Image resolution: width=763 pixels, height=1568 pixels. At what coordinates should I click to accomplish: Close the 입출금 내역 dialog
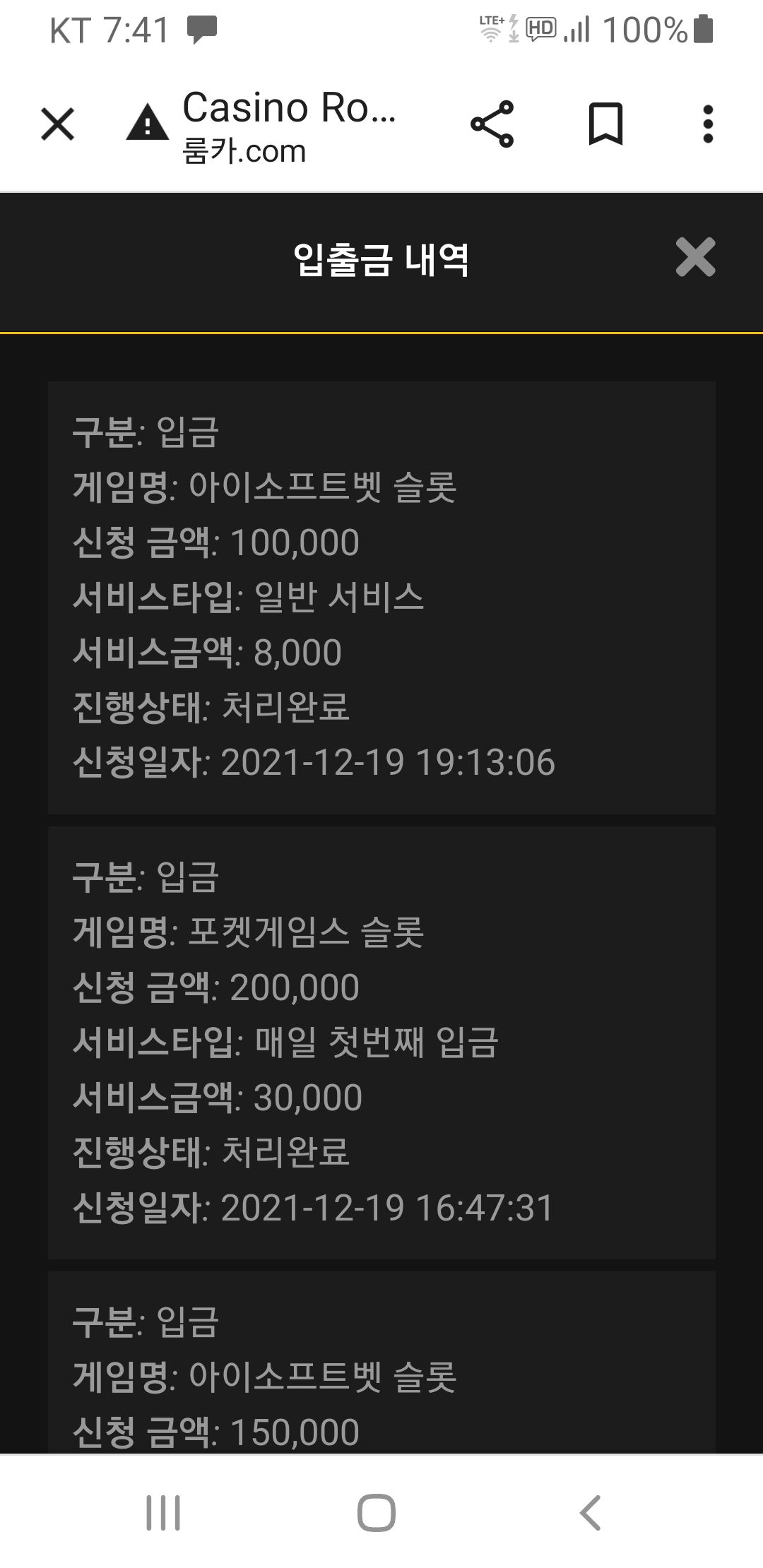[x=695, y=257]
